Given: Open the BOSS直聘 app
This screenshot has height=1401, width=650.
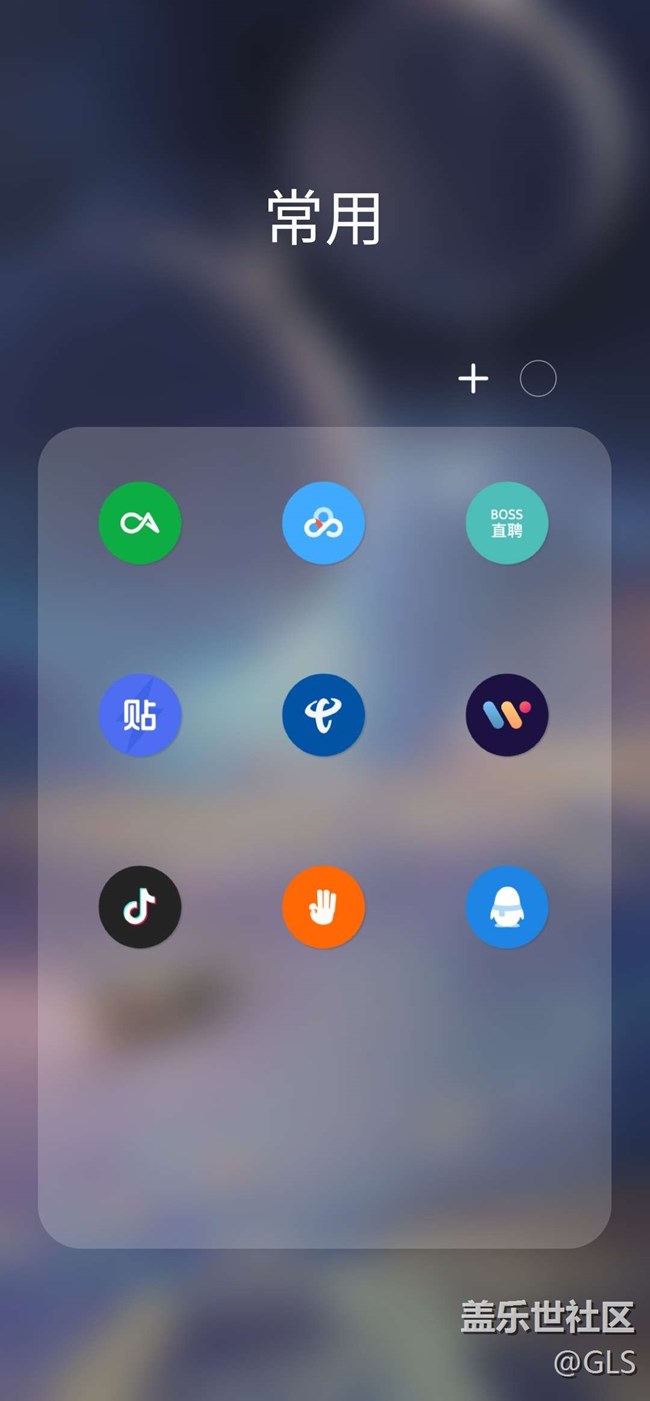Looking at the screenshot, I should coord(507,523).
